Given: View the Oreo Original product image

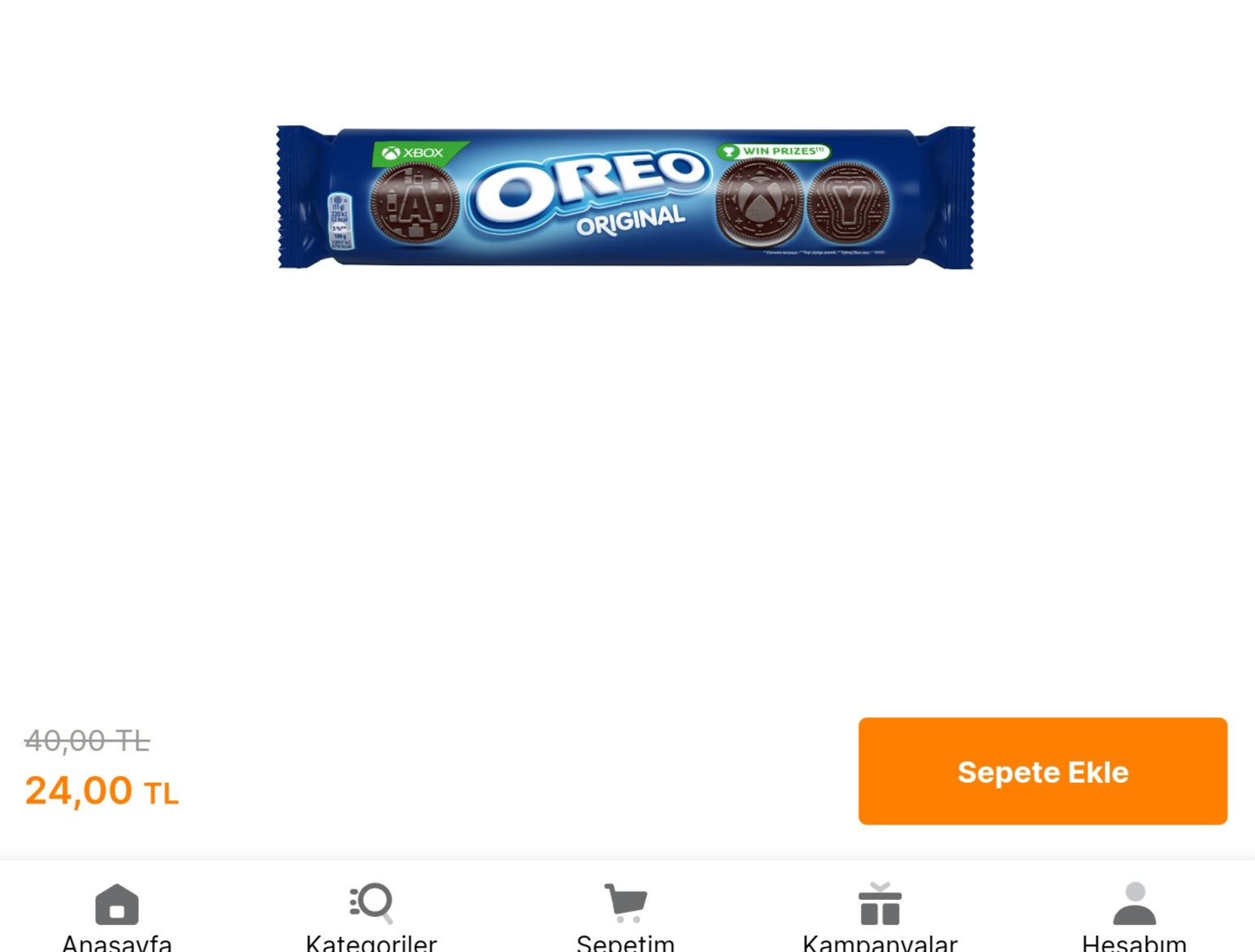Looking at the screenshot, I should coord(626,197).
